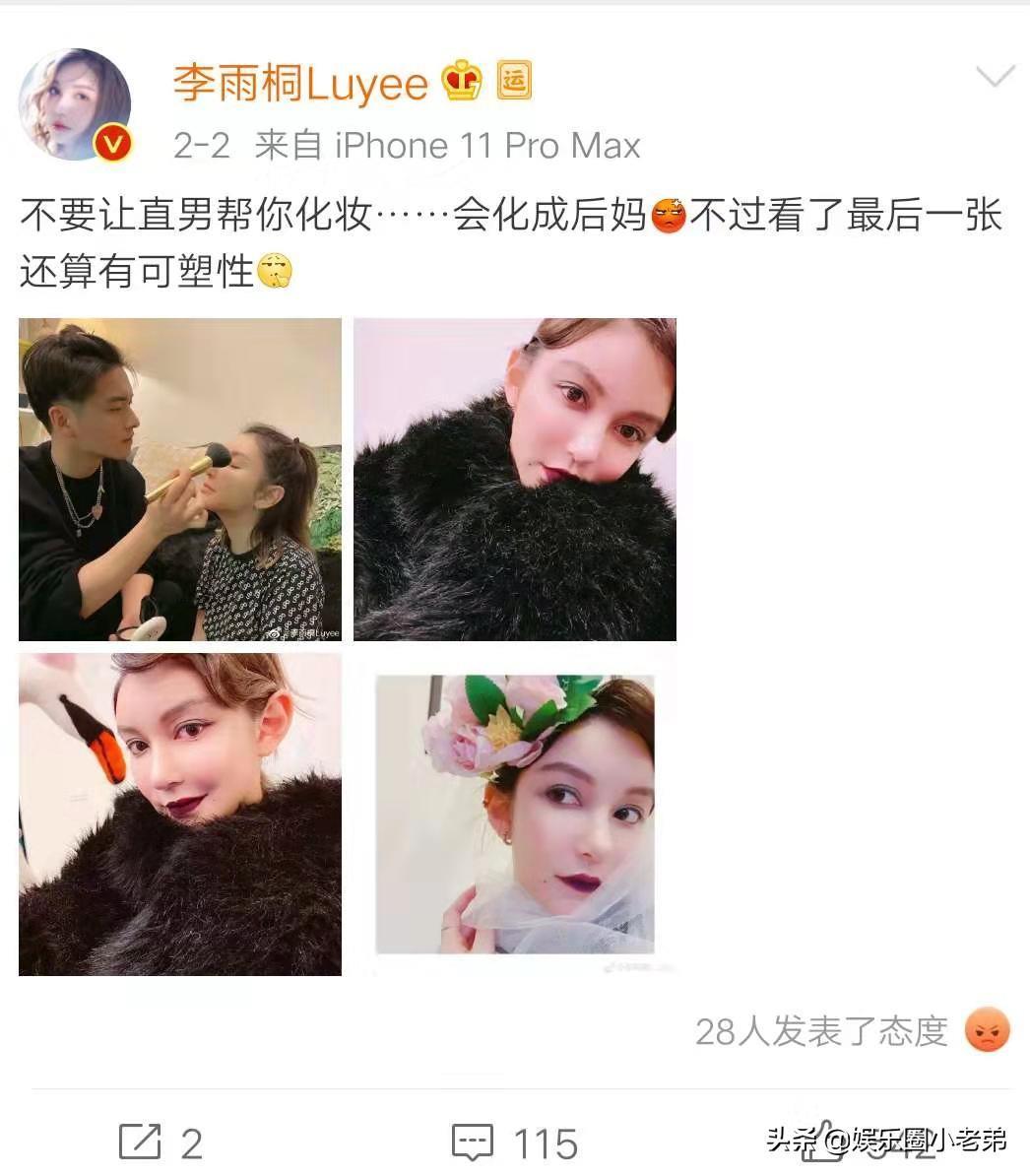Open the photo of man applying makeup
Viewport: 1030px width, 1176px height.
point(180,480)
